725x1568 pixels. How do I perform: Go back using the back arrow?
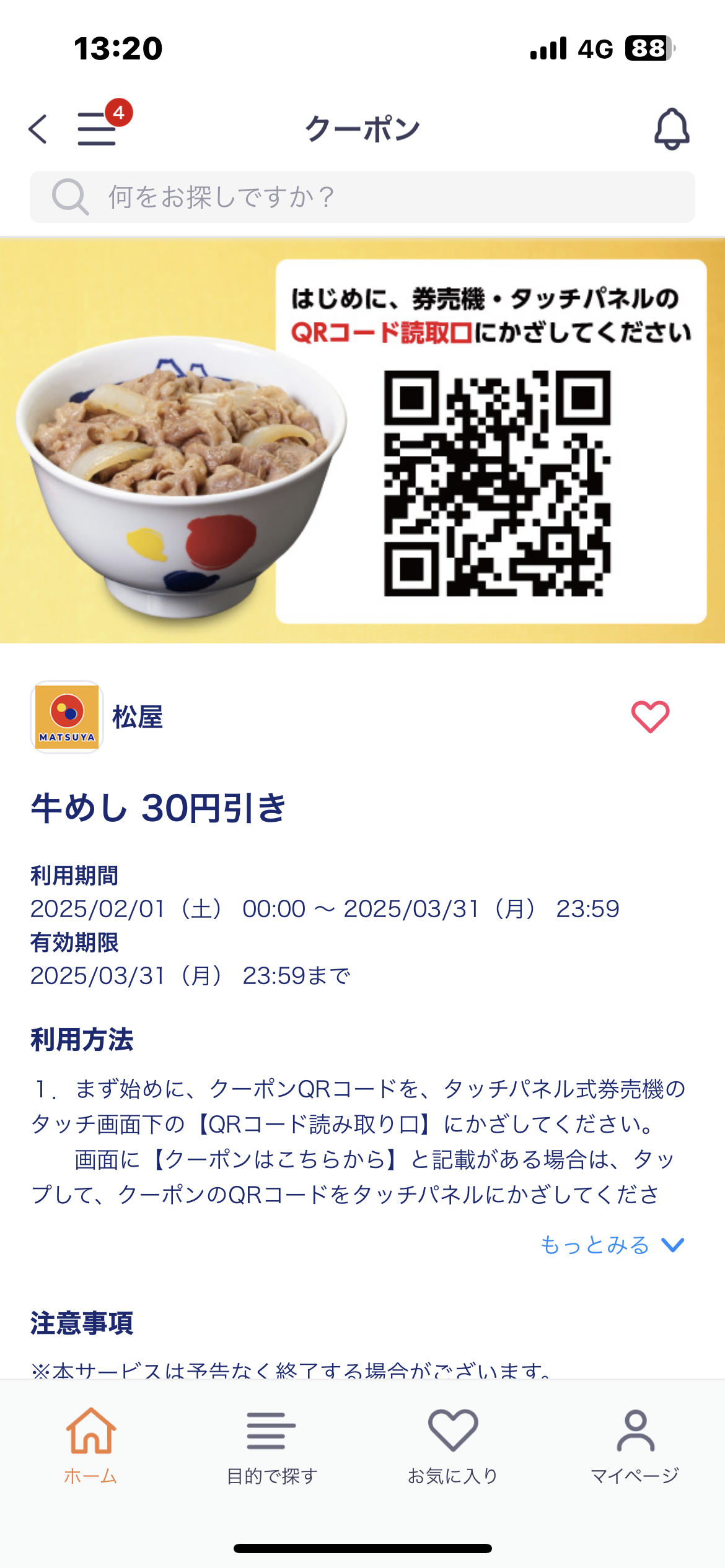click(38, 129)
